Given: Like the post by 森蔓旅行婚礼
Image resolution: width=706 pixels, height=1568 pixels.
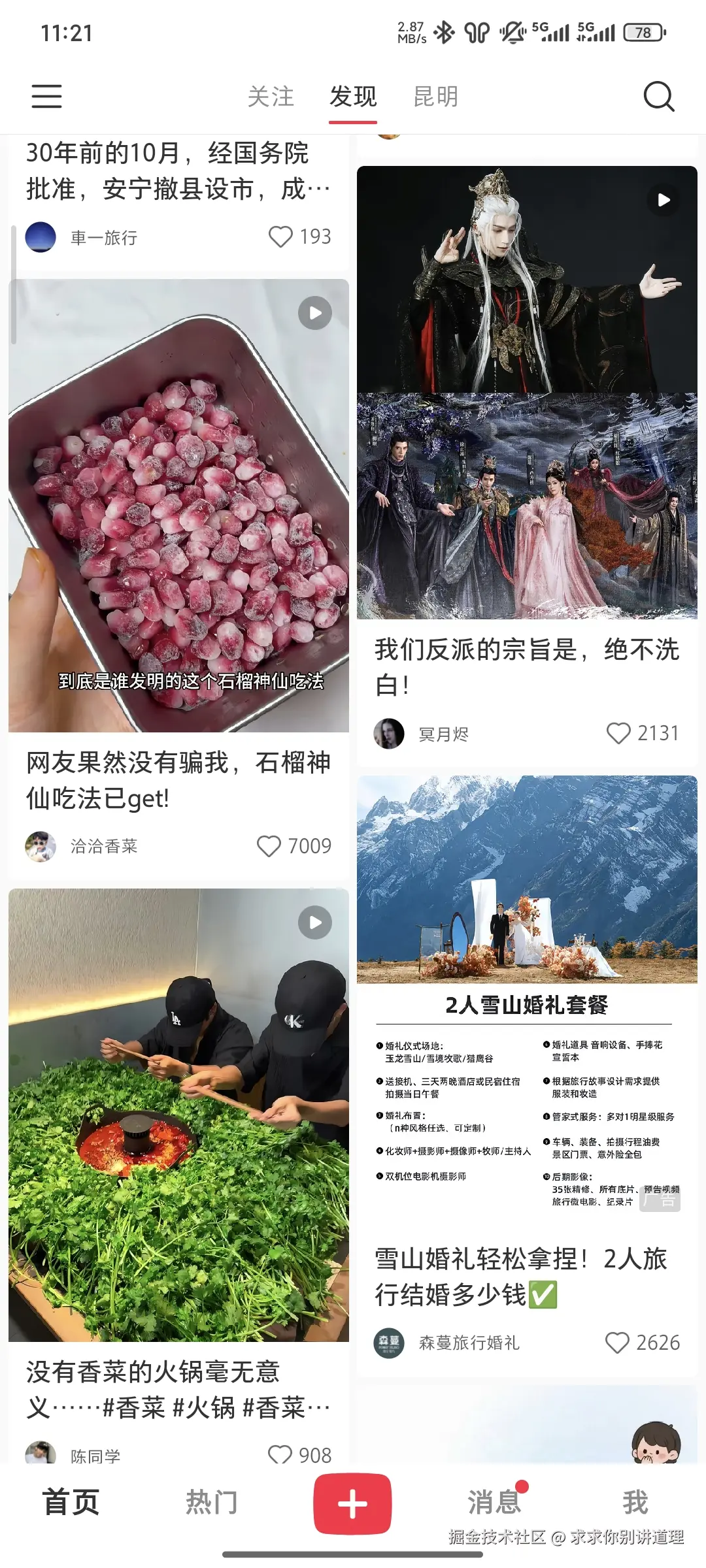Looking at the screenshot, I should (617, 1343).
